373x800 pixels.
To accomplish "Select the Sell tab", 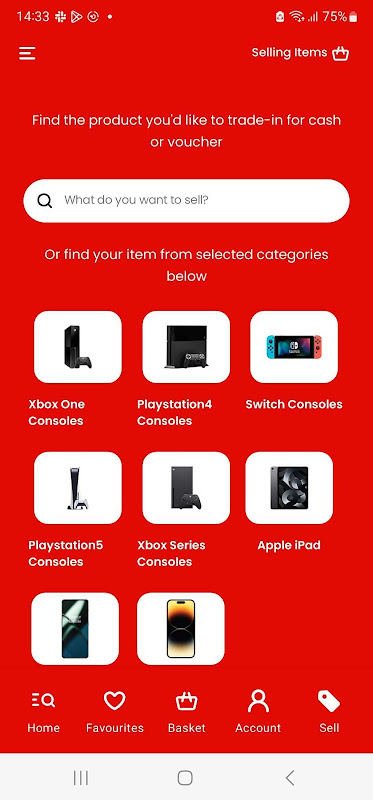I will click(x=329, y=712).
